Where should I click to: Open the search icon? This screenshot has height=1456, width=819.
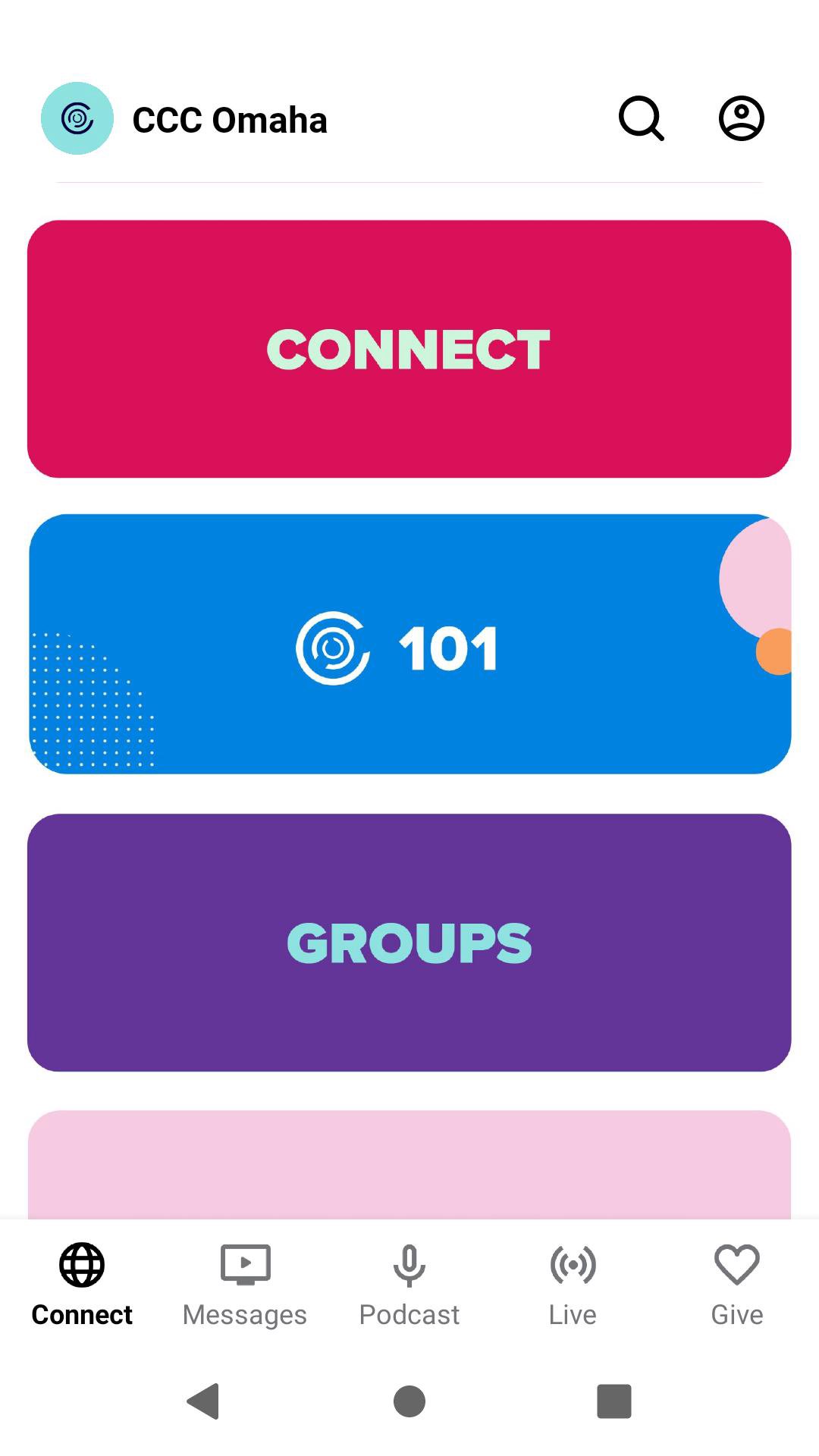(642, 118)
